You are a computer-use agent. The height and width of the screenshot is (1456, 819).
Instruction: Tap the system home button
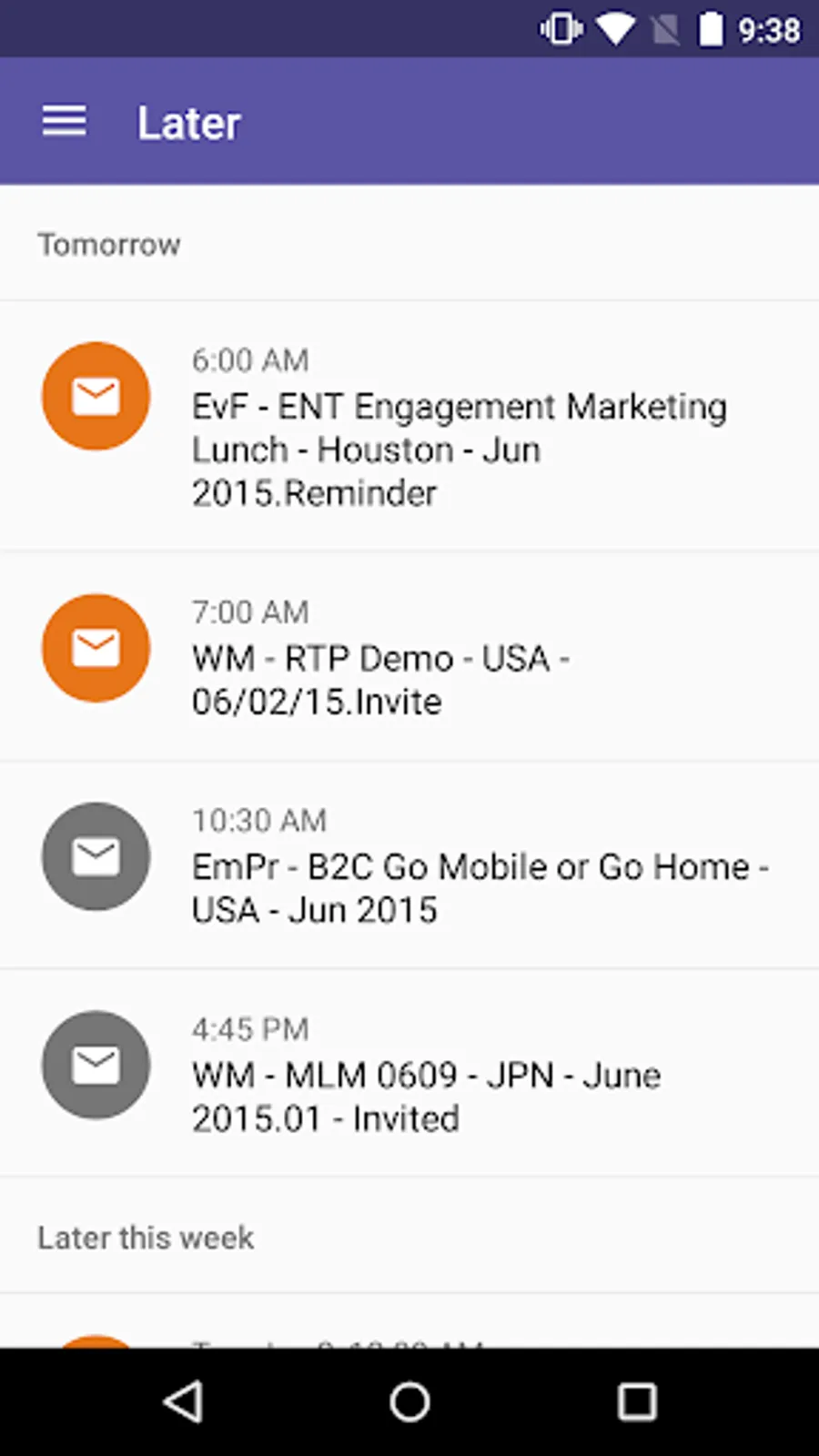pos(409,1402)
